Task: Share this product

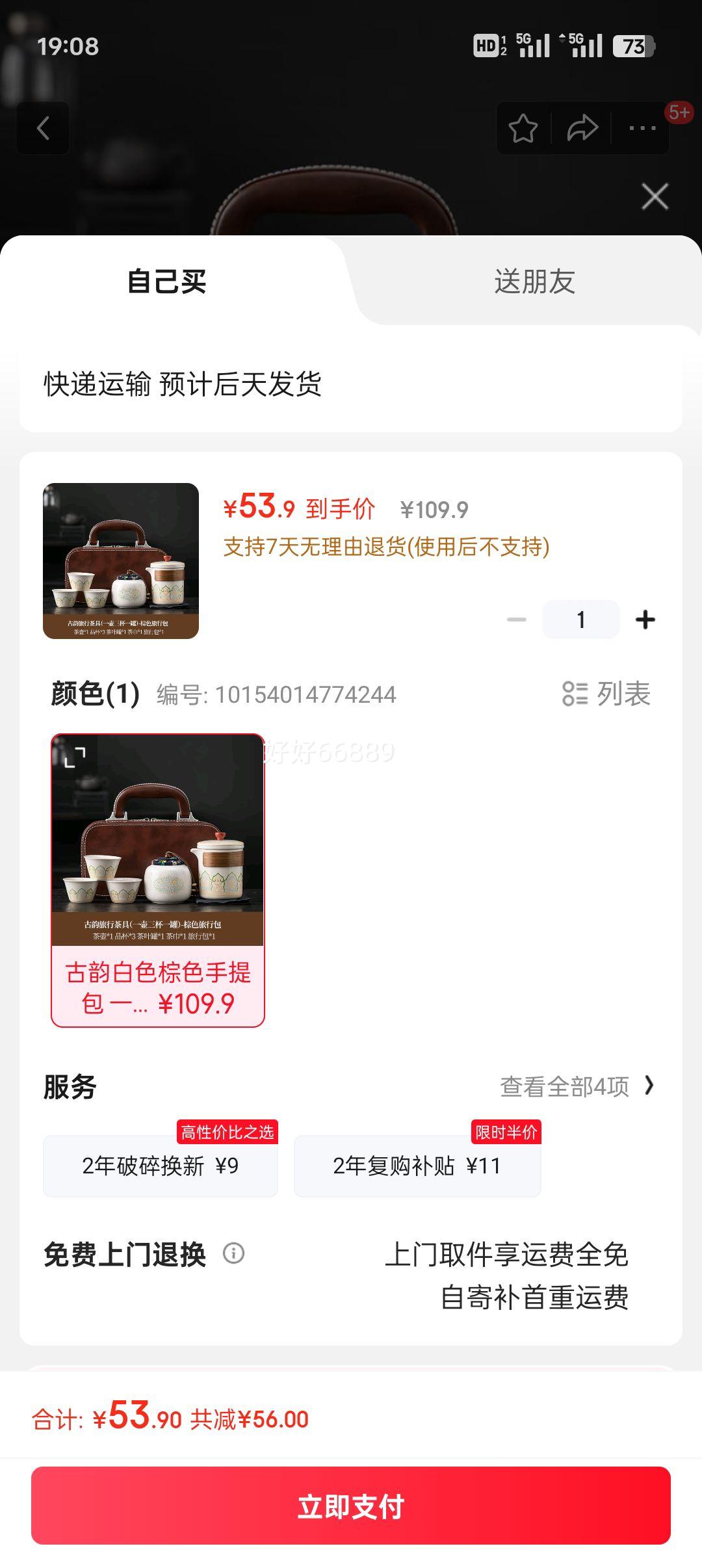Action: pyautogui.click(x=582, y=128)
